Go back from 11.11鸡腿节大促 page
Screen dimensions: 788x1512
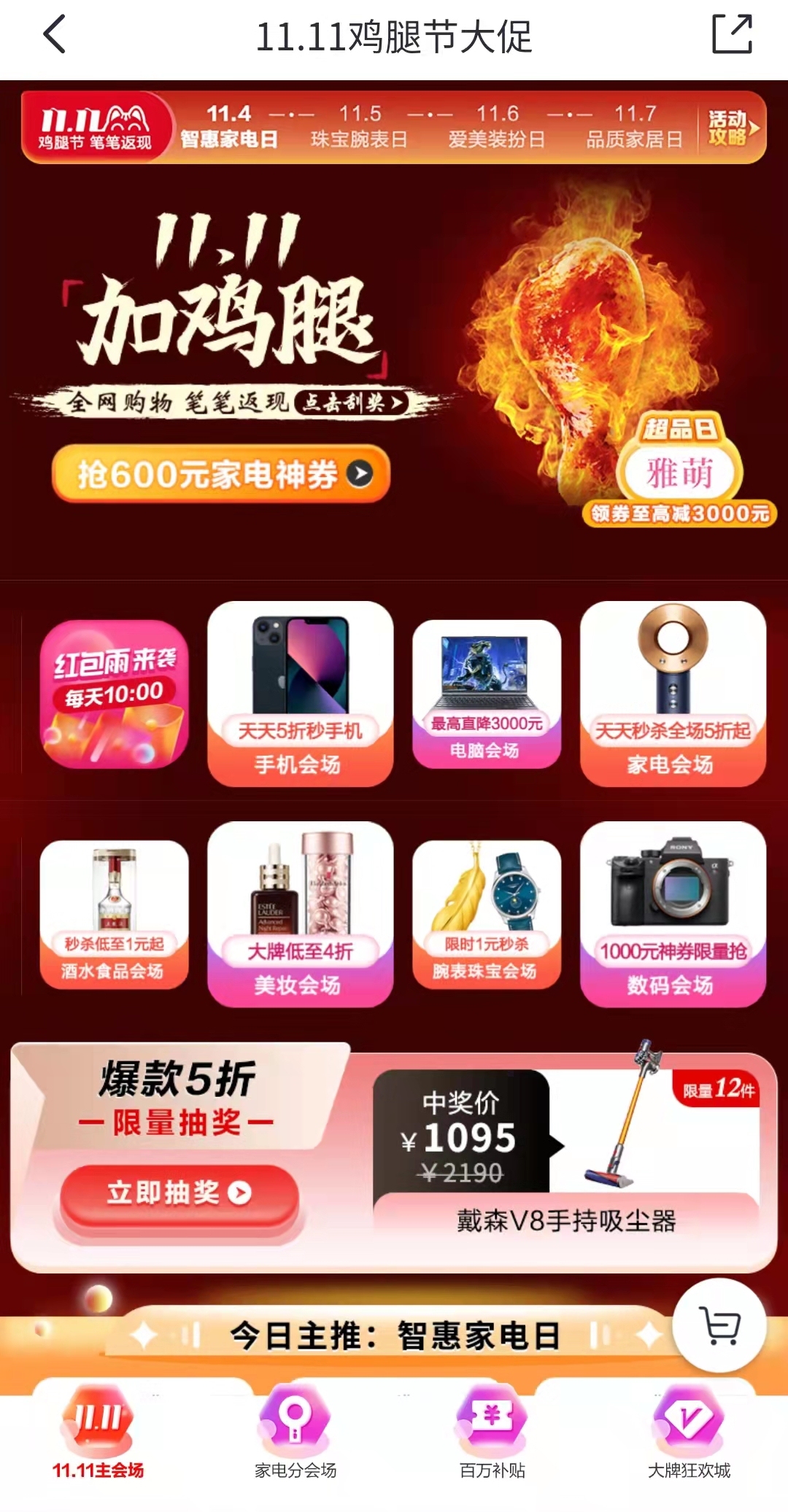[x=55, y=34]
